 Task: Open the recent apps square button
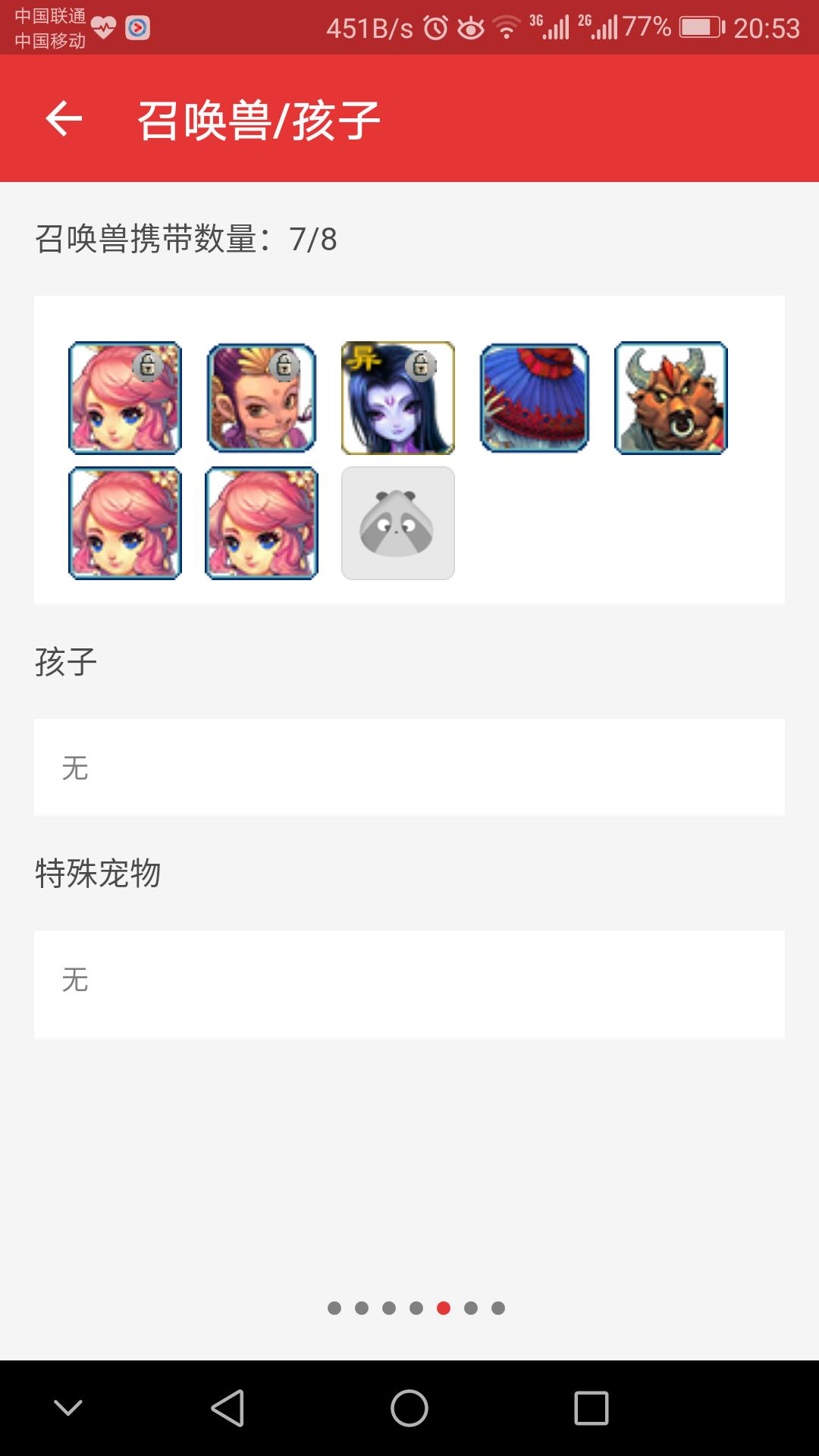591,1408
